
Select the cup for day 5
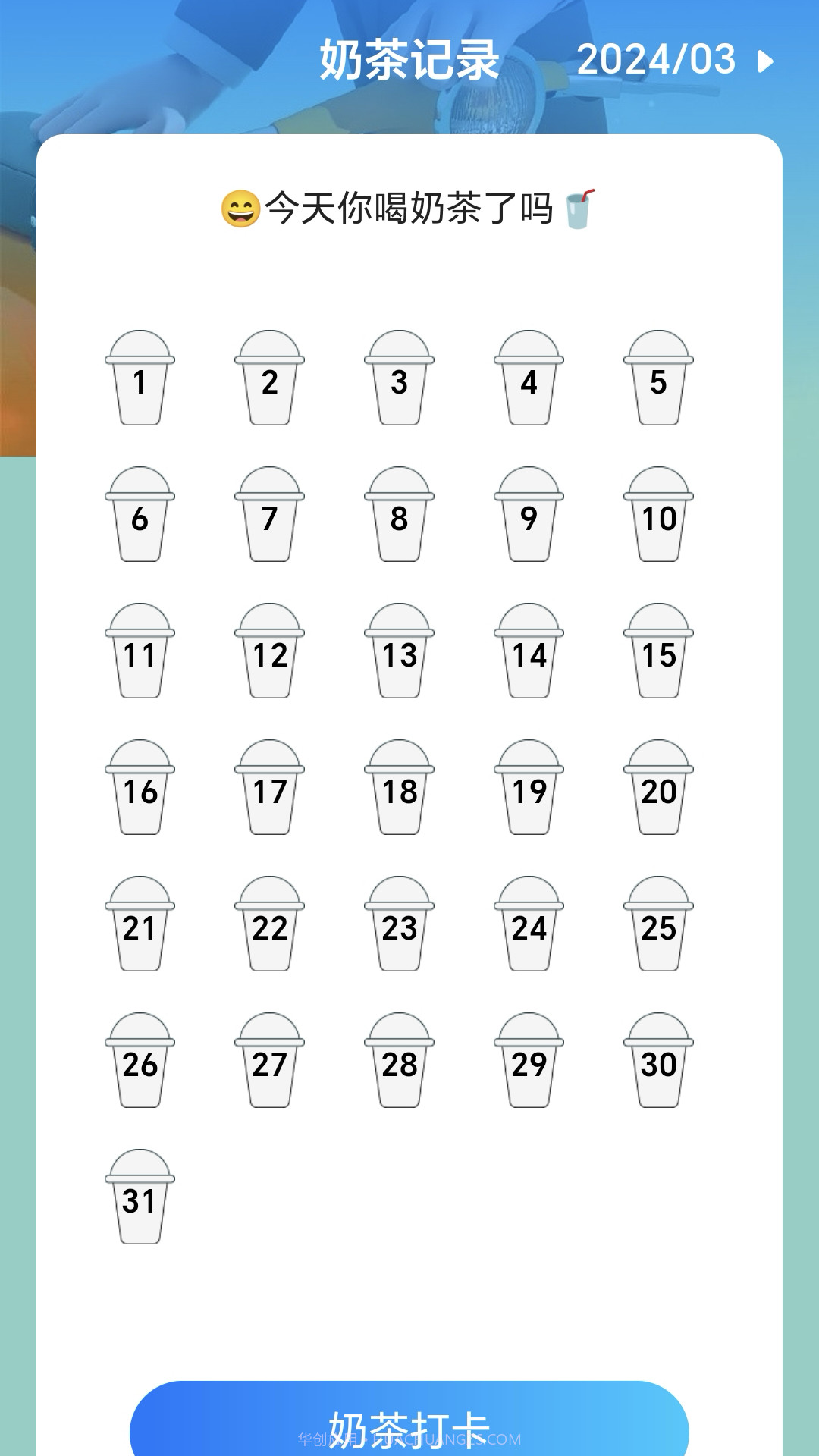pos(658,378)
